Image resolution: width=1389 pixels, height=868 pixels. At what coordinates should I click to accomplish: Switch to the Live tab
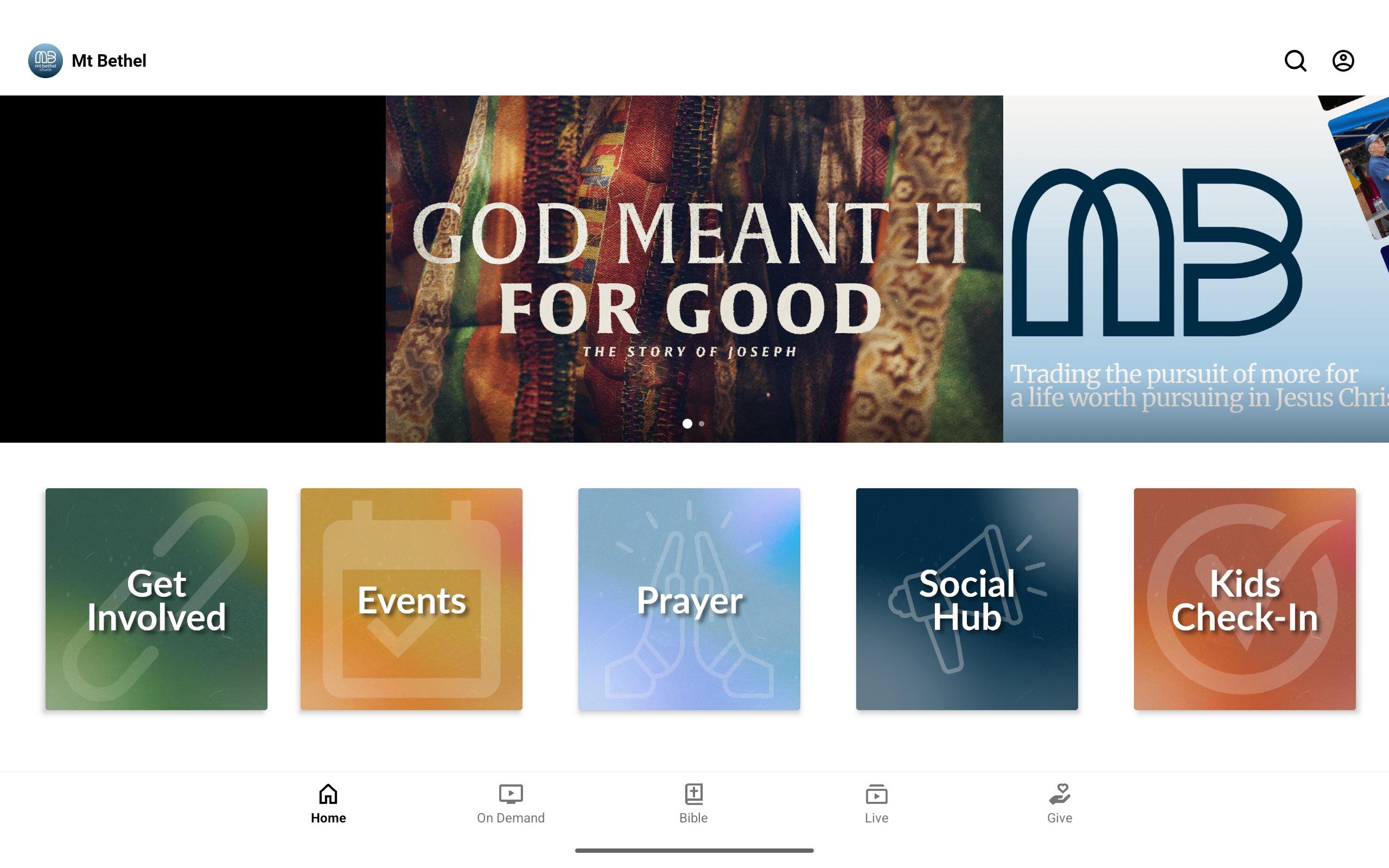click(876, 803)
